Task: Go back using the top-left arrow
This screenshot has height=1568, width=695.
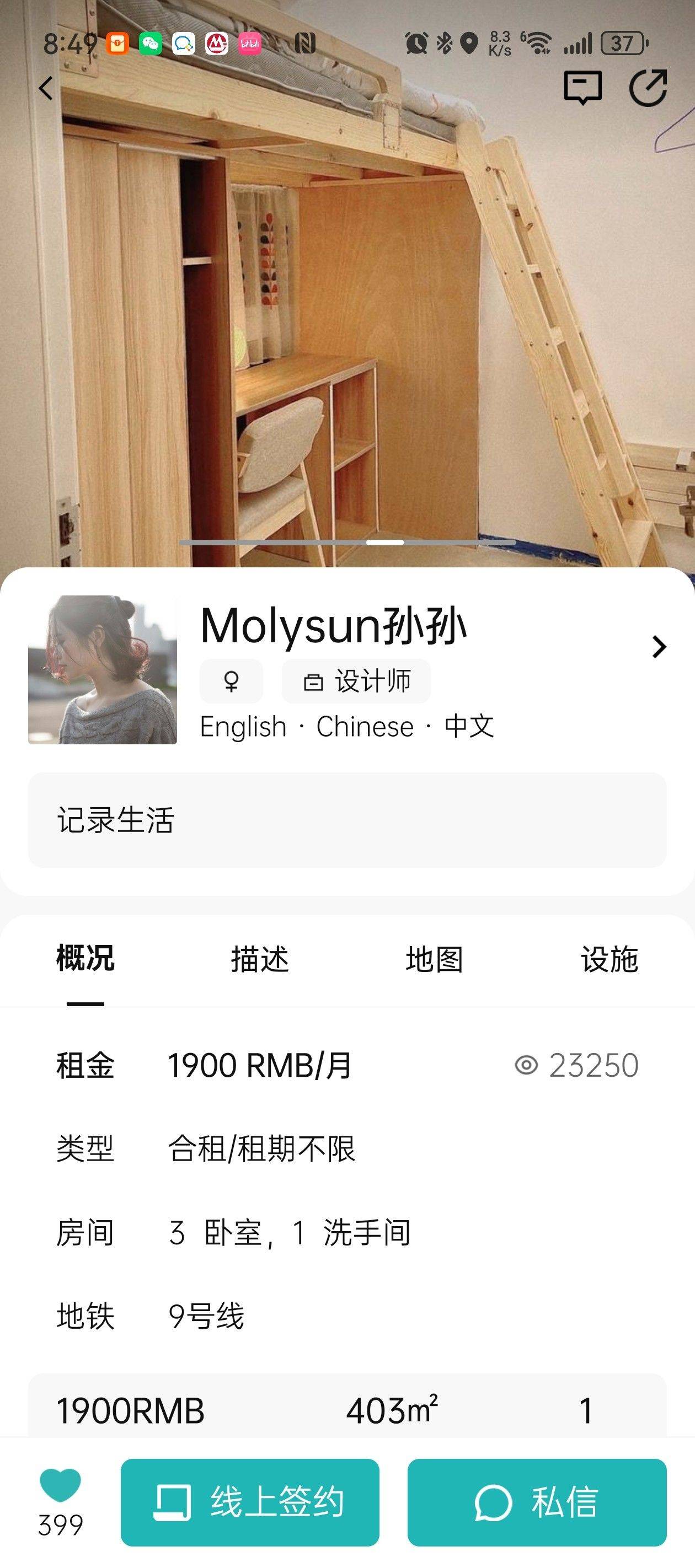Action: coord(46,88)
